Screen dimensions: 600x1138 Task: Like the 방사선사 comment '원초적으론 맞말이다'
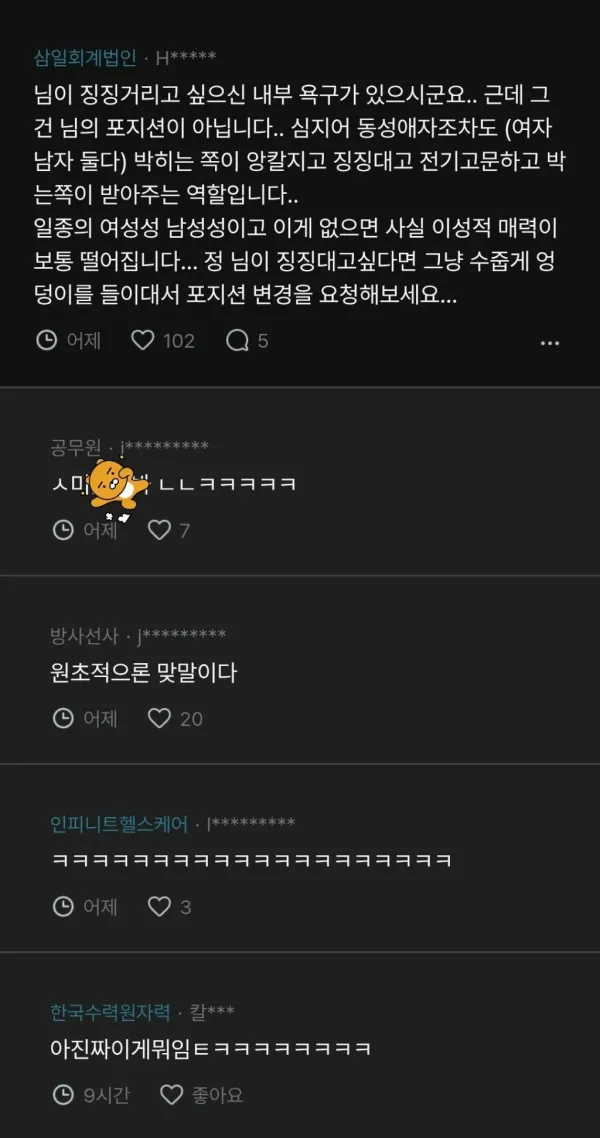tap(159, 719)
